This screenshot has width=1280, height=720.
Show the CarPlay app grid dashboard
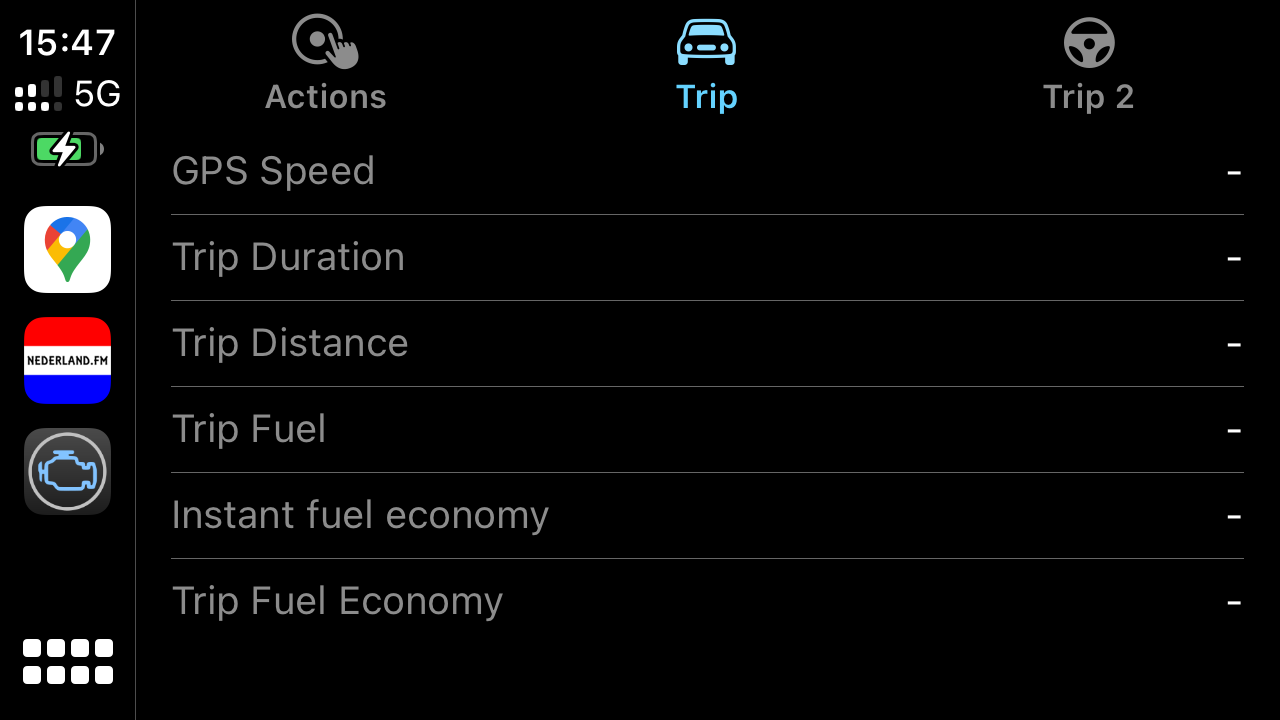point(67,661)
